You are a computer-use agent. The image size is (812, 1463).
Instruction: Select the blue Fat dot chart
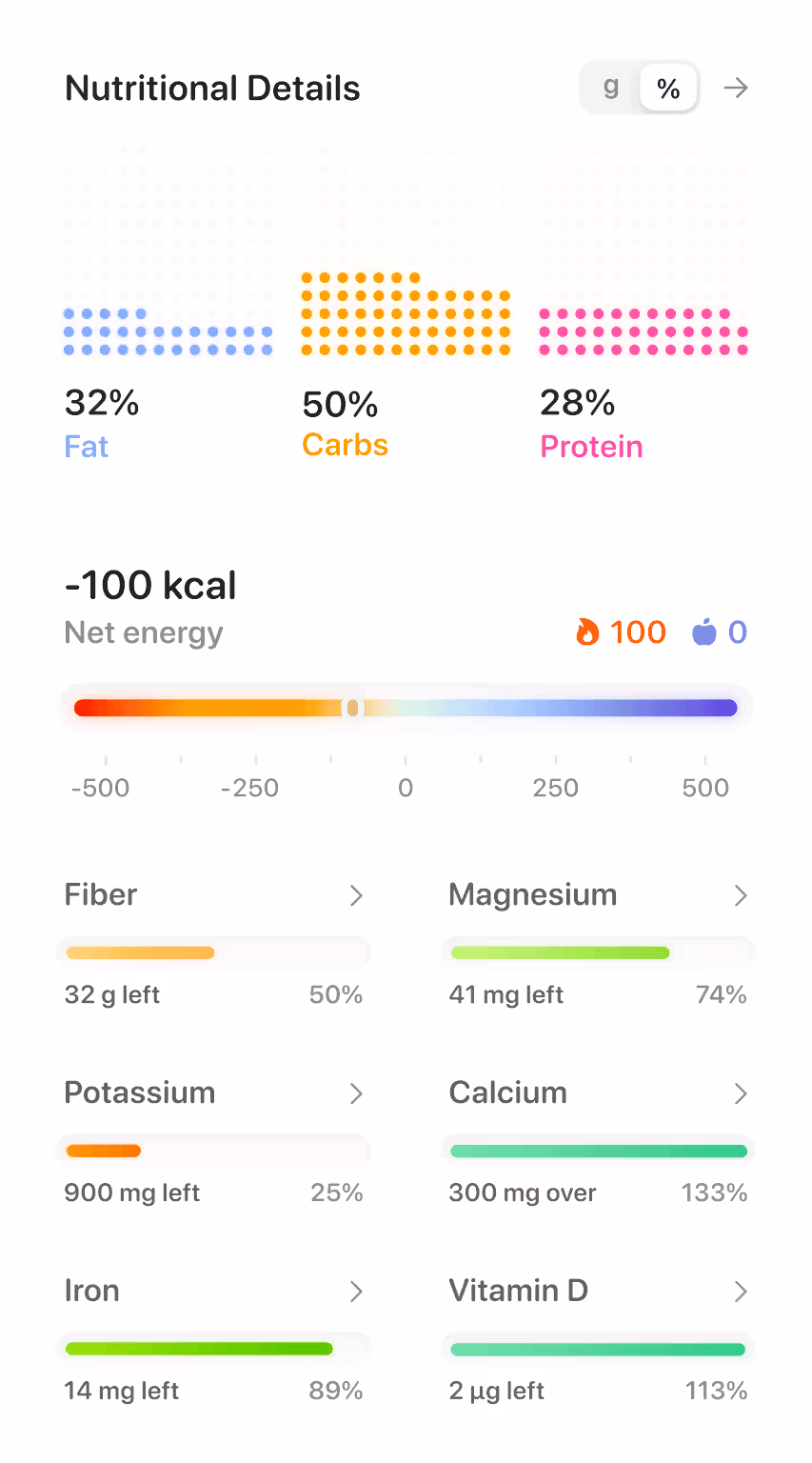click(x=167, y=329)
